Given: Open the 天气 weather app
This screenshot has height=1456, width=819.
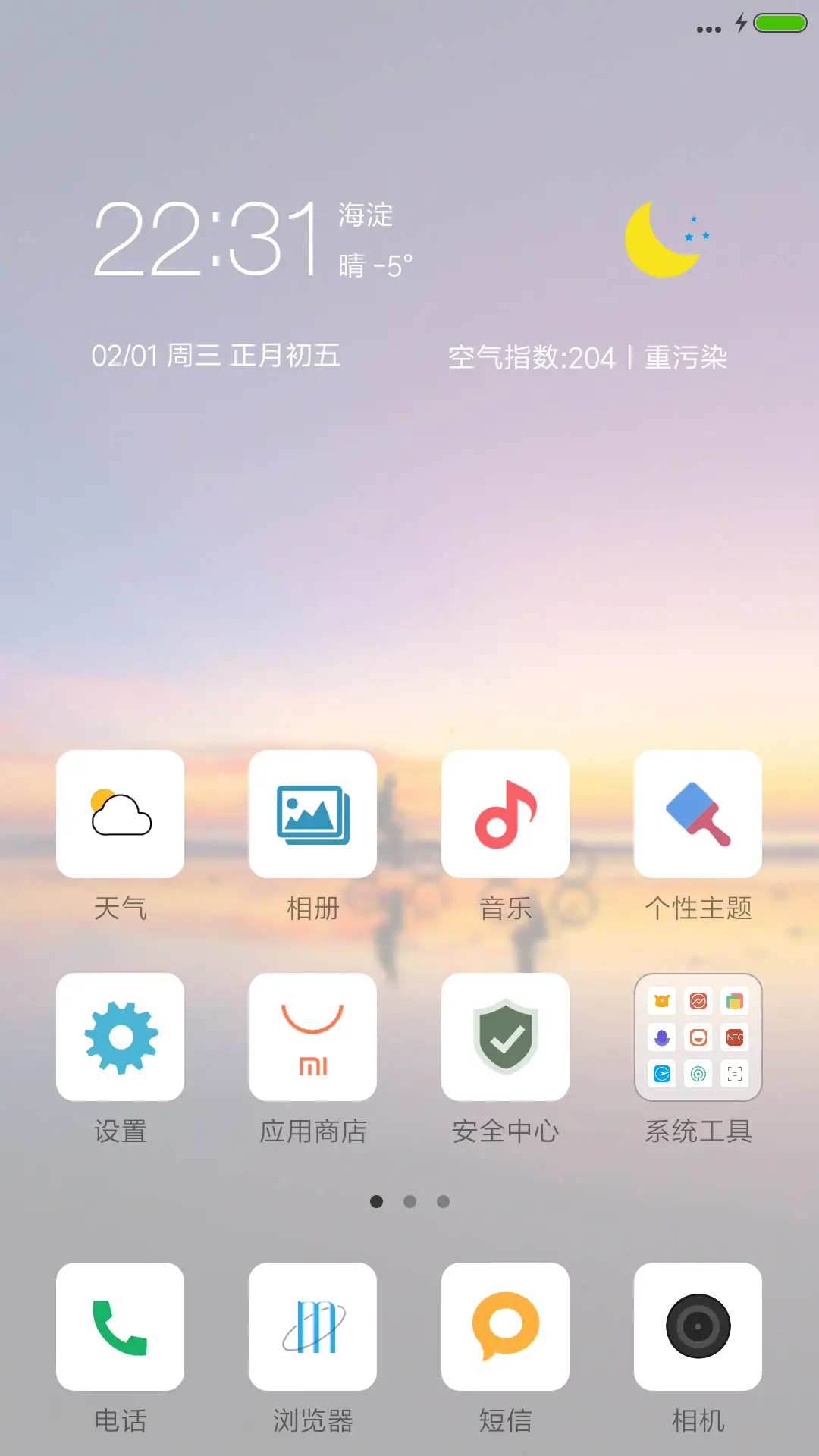Looking at the screenshot, I should 120,814.
